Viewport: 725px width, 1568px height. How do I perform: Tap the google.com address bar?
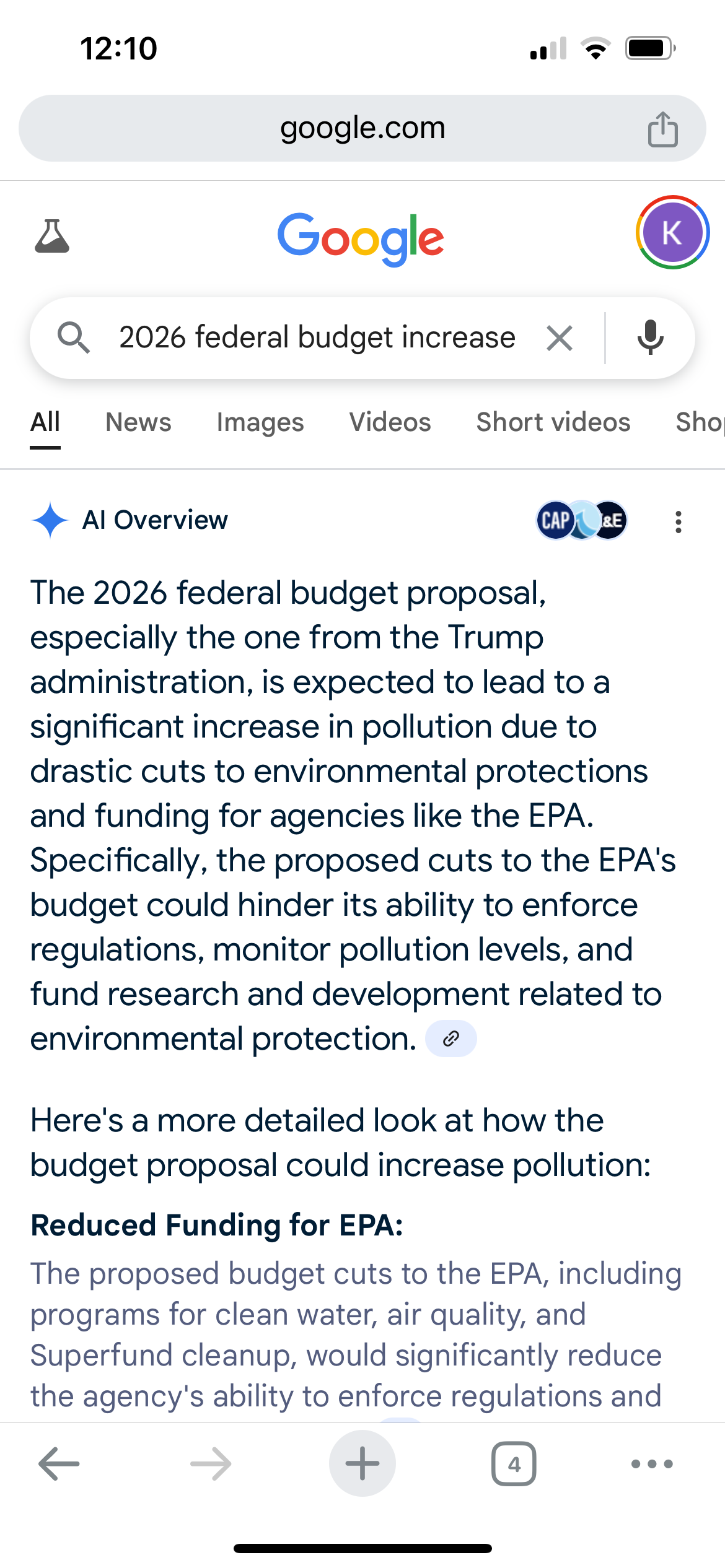click(x=362, y=128)
